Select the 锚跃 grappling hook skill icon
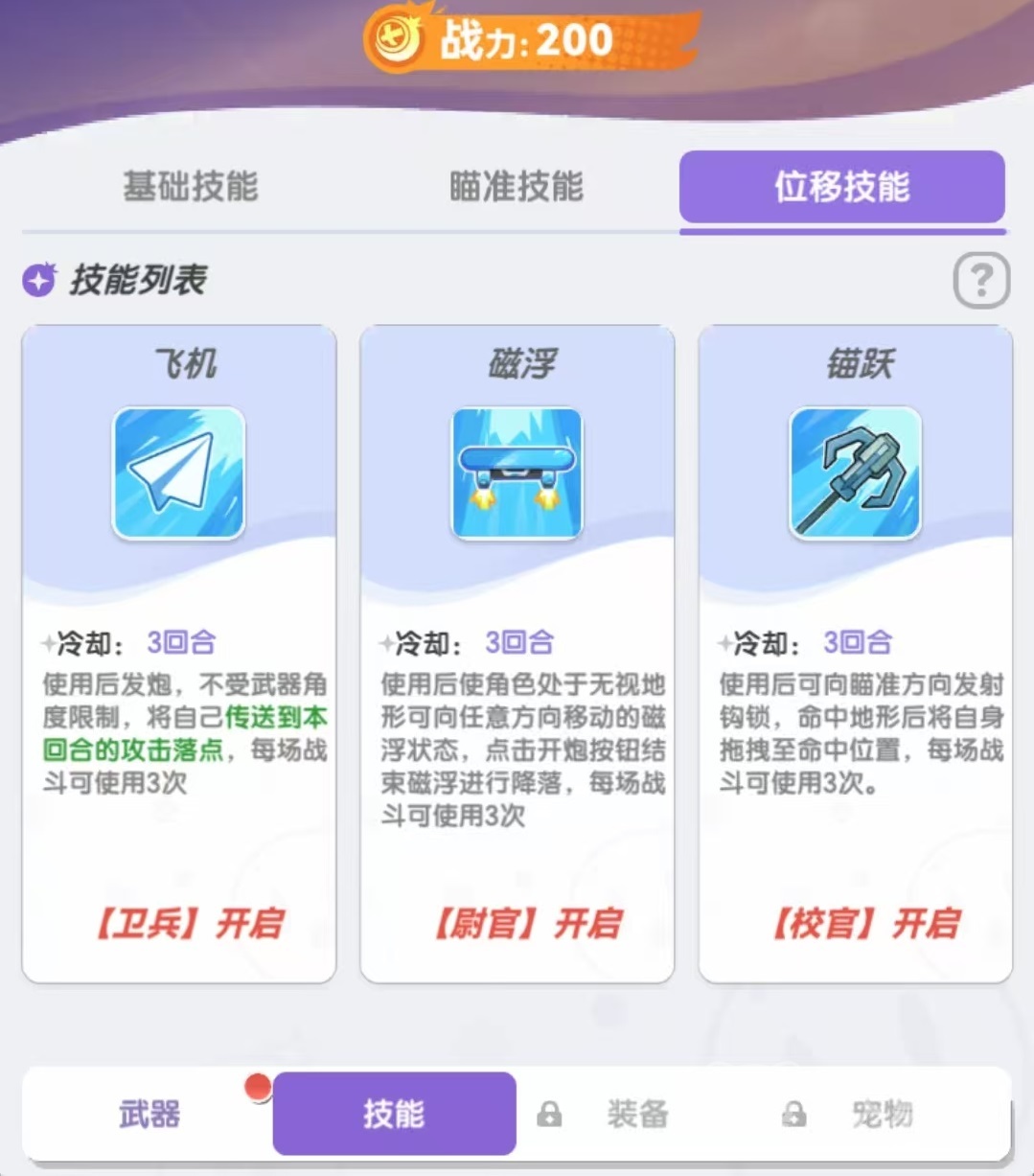The image size is (1034, 1176). [x=854, y=473]
